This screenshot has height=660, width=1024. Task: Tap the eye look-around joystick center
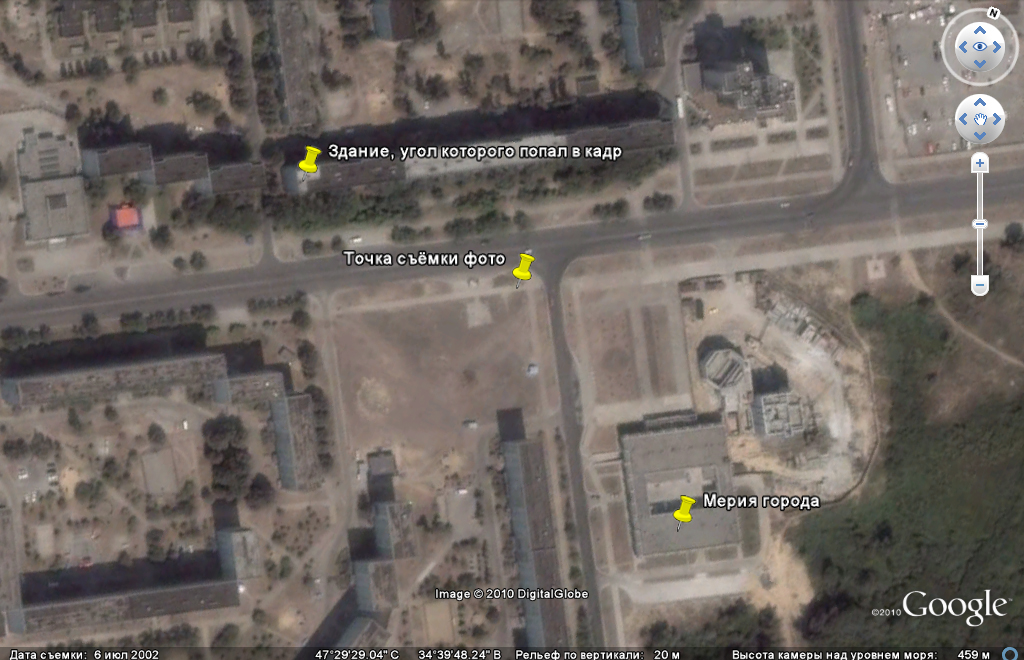(979, 47)
